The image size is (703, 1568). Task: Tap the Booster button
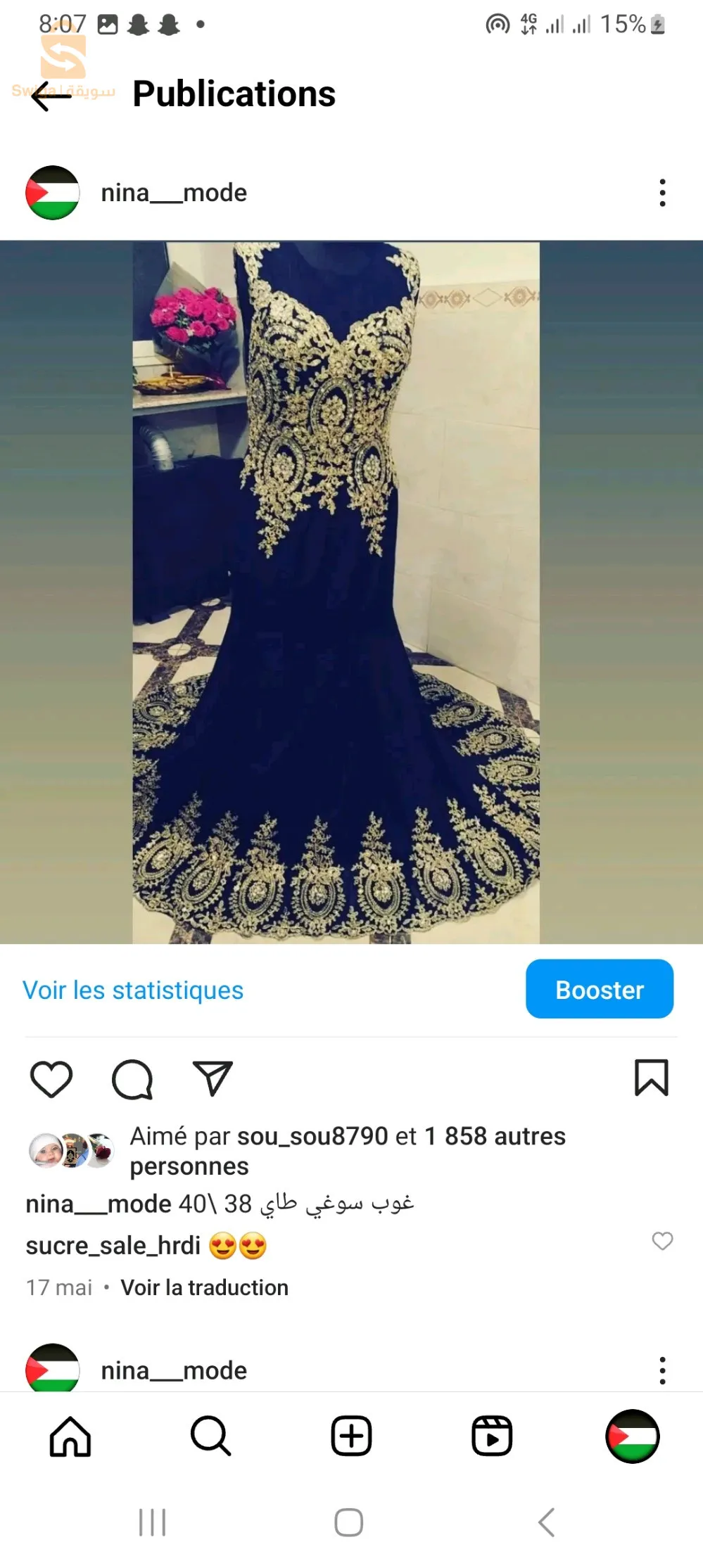599,989
